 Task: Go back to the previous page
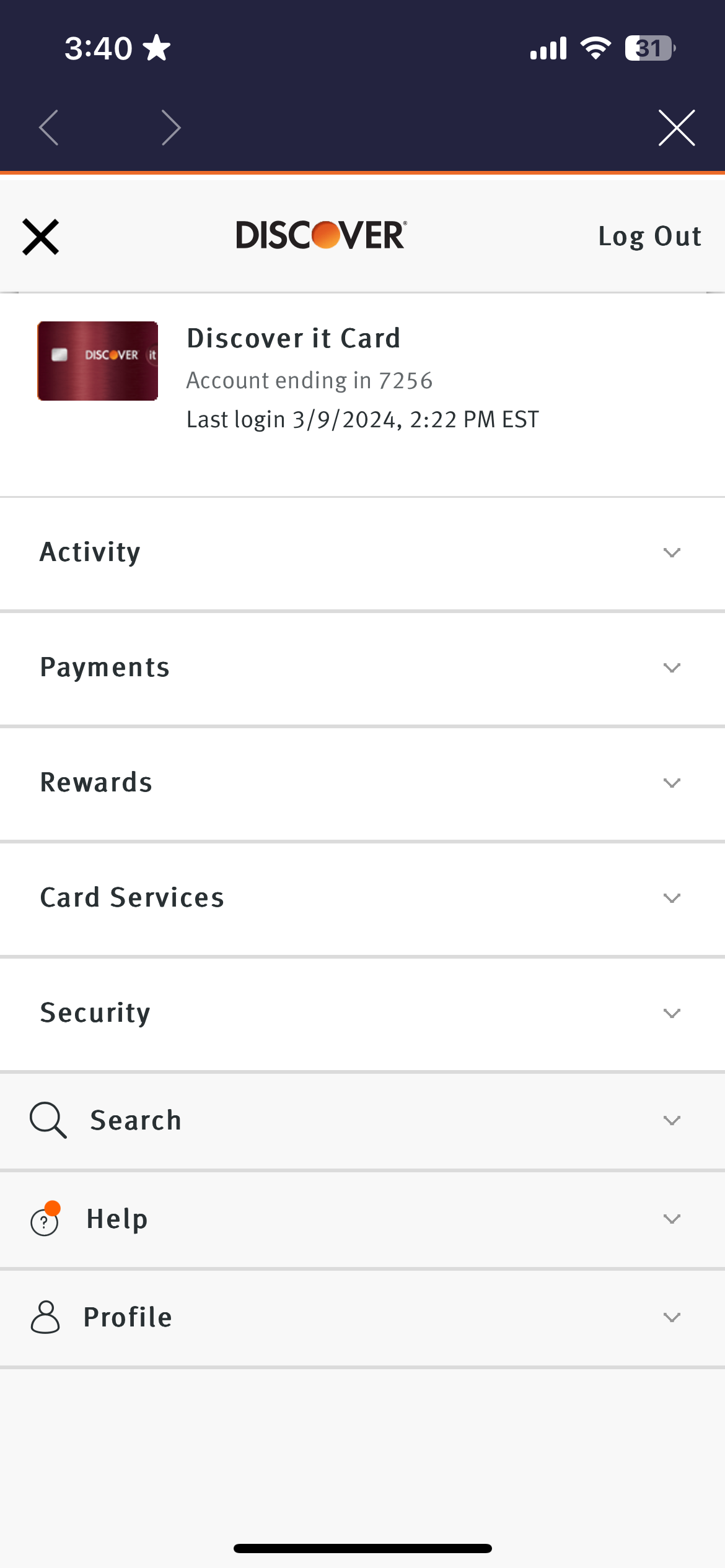tap(48, 128)
